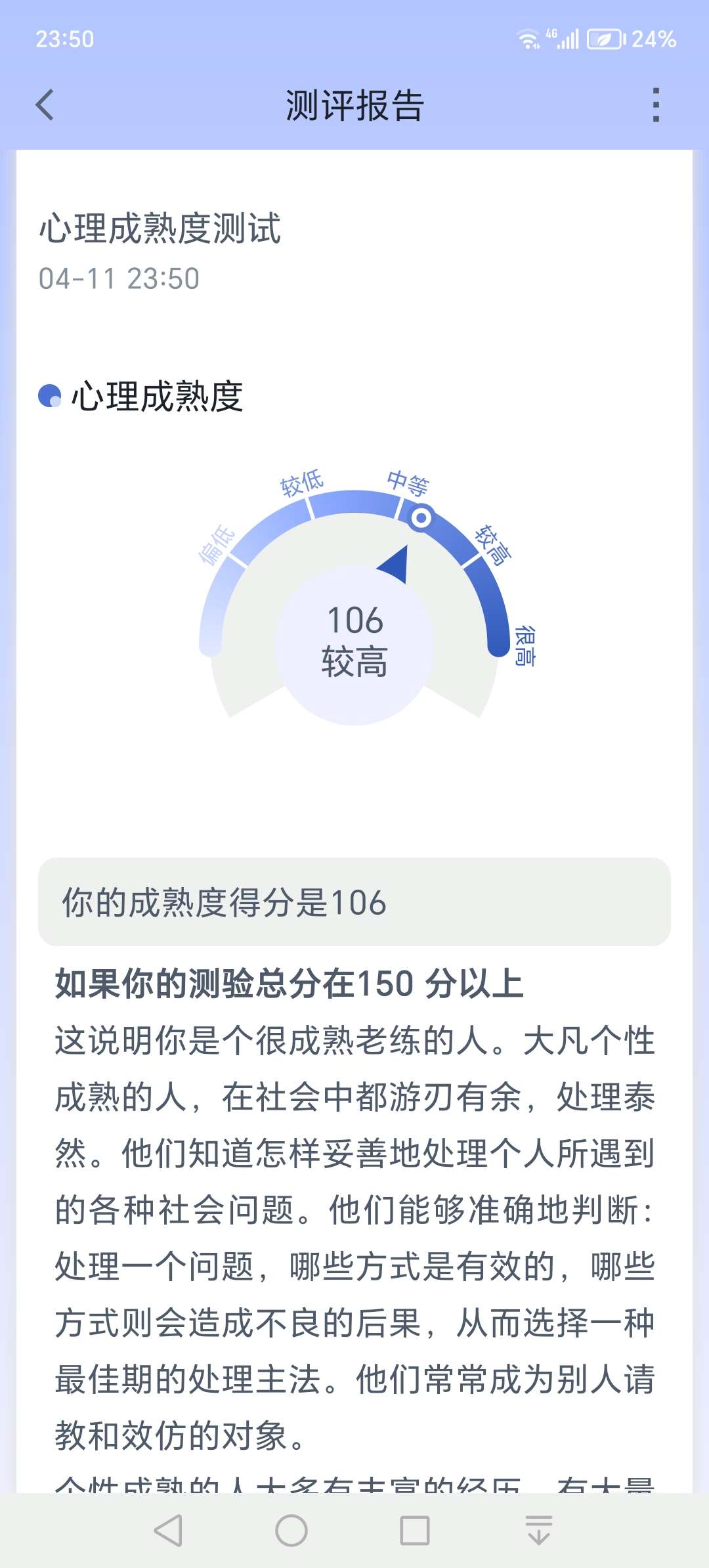Open the recent apps view
This screenshot has height=1568, width=709.
point(415,1531)
